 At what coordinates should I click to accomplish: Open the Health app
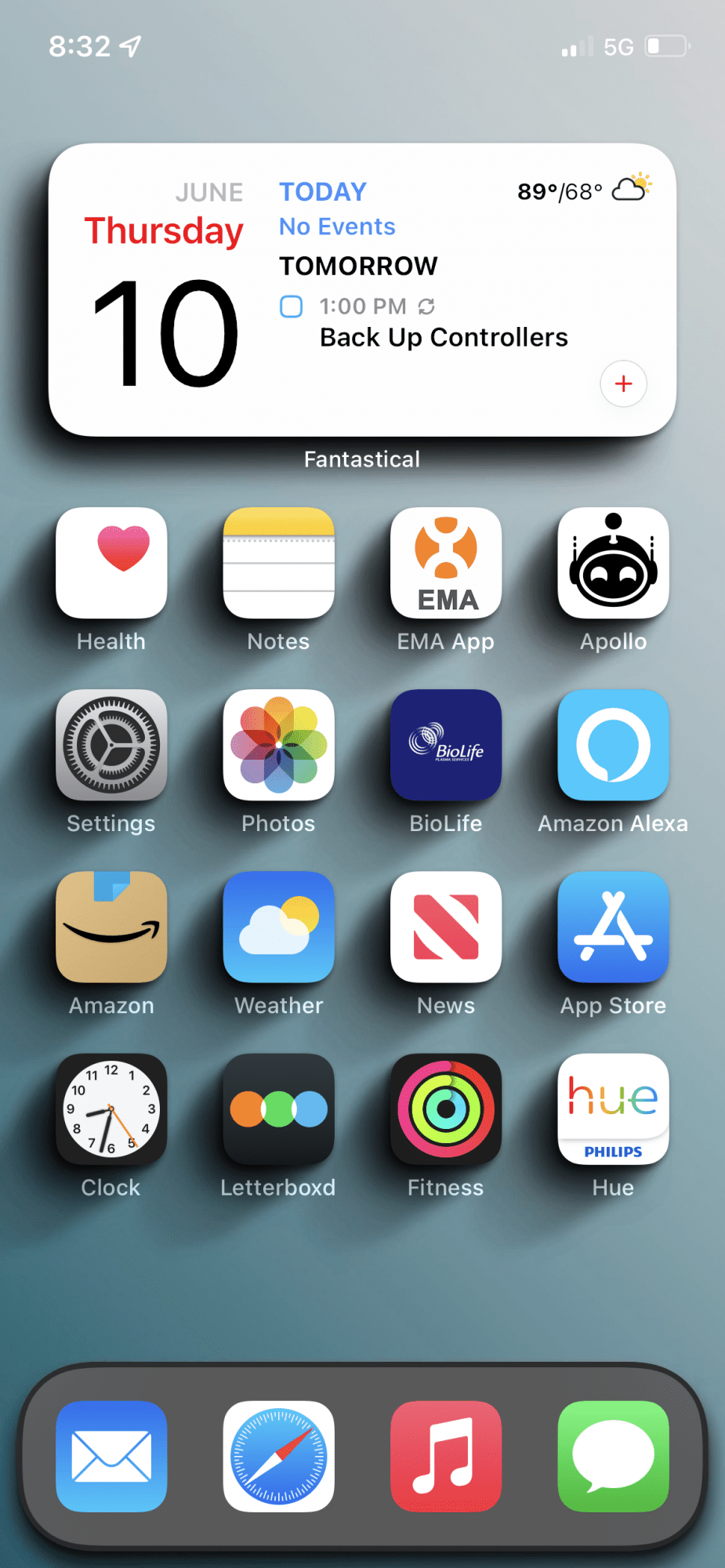pyautogui.click(x=111, y=563)
